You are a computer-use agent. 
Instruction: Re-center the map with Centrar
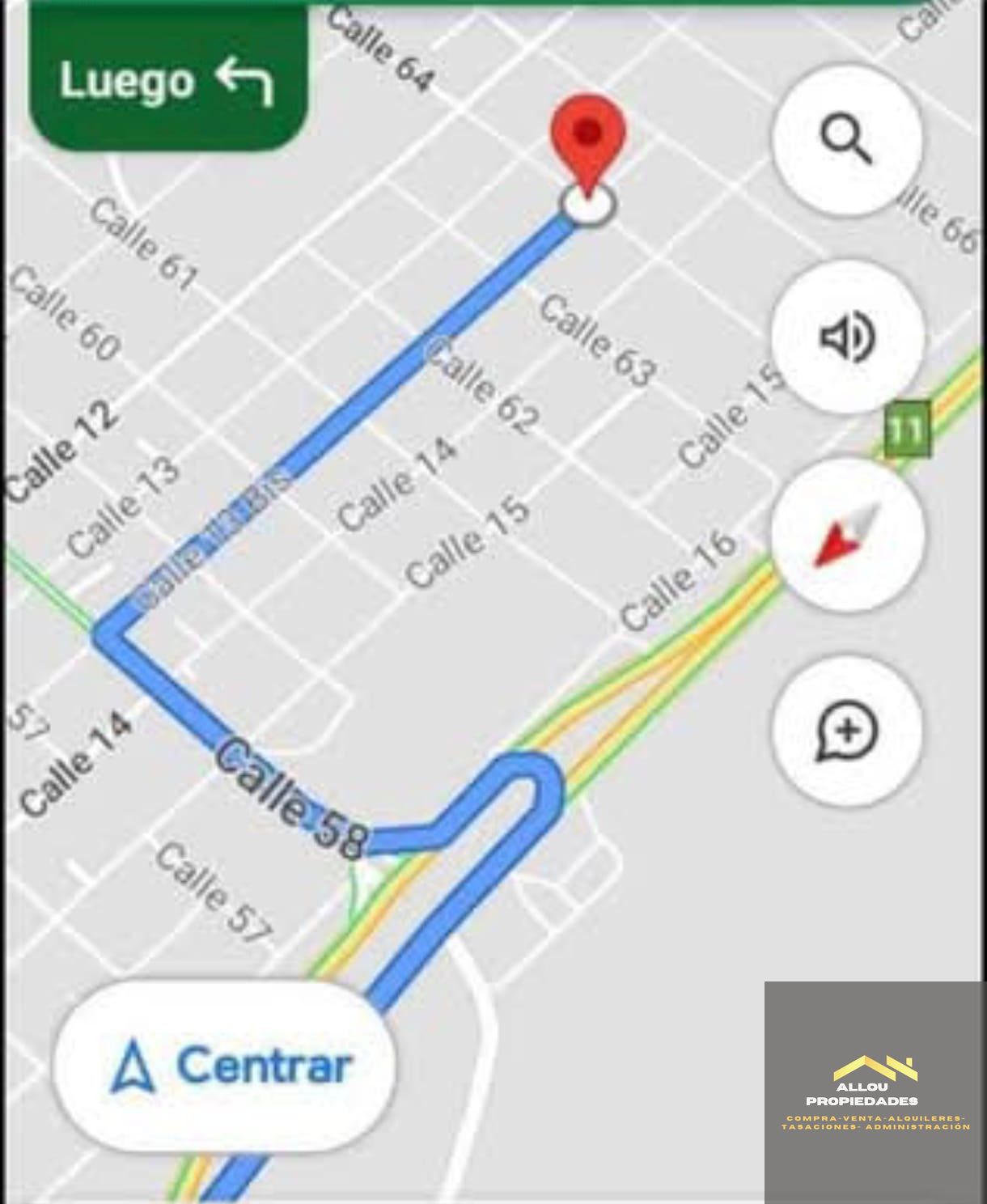(x=225, y=1066)
